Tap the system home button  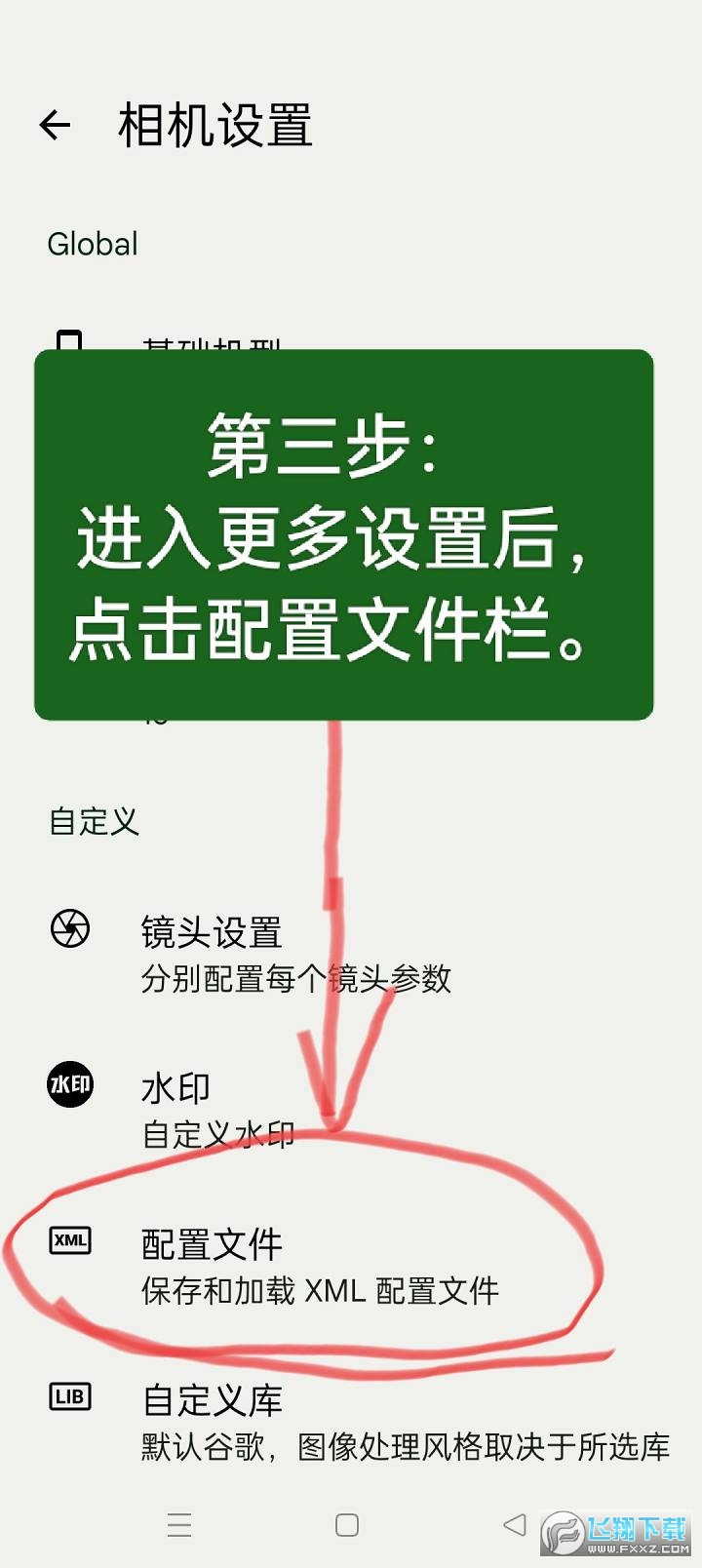pos(346,1525)
